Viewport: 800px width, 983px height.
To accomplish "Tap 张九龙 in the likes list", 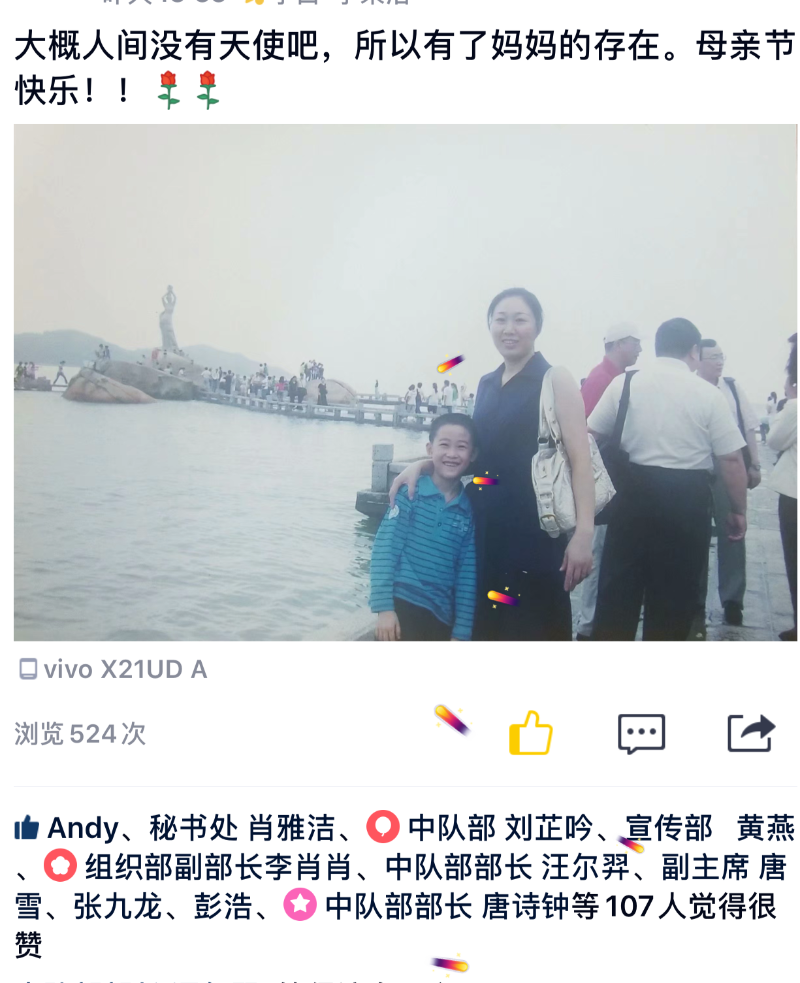I will (116, 906).
